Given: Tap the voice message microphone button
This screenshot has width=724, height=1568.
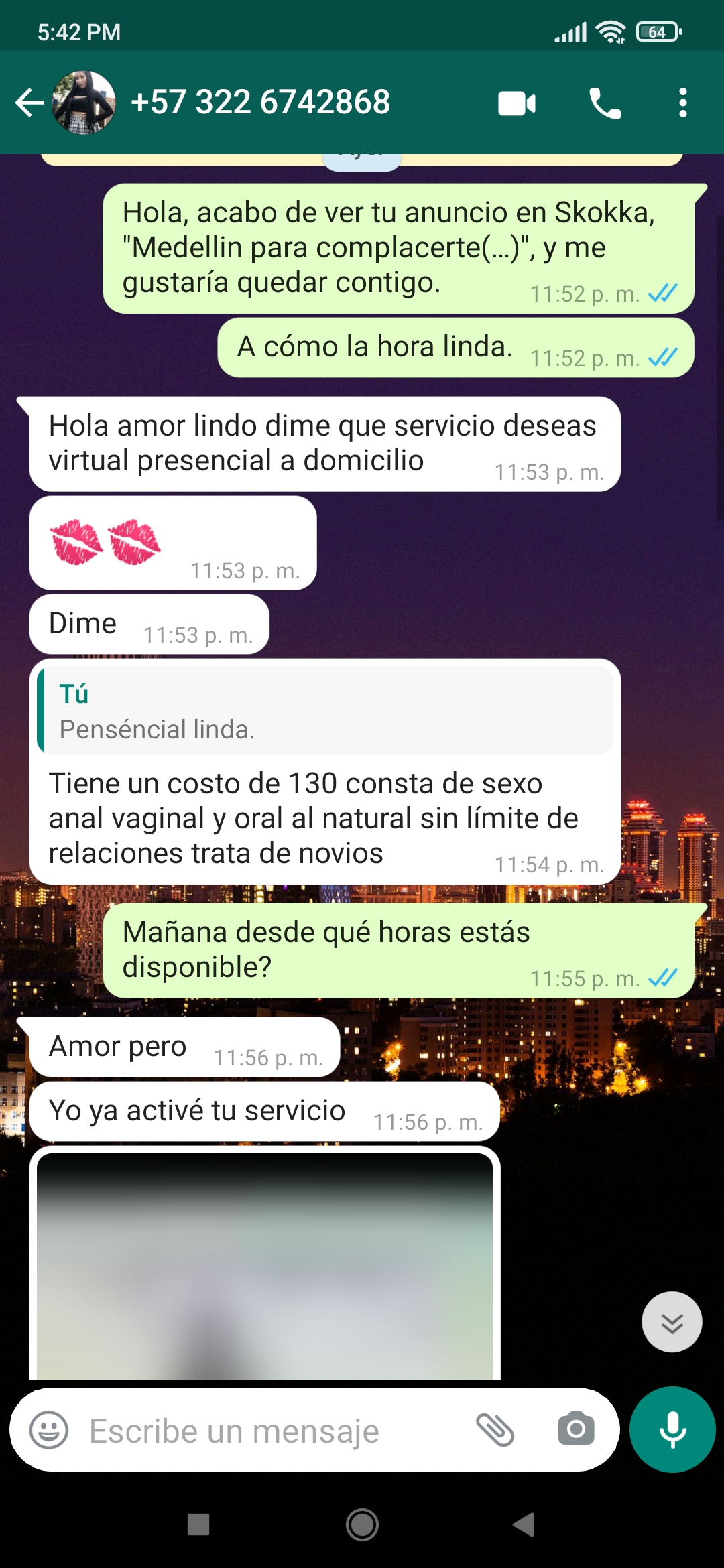Looking at the screenshot, I should coord(672,1429).
